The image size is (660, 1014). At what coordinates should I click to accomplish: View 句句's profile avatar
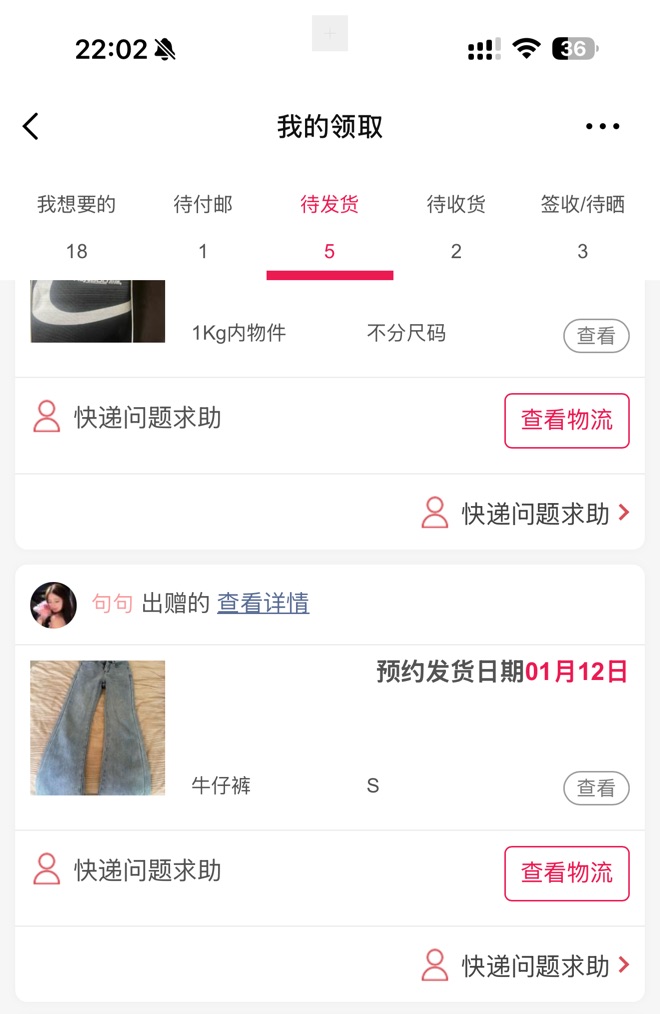click(x=54, y=604)
